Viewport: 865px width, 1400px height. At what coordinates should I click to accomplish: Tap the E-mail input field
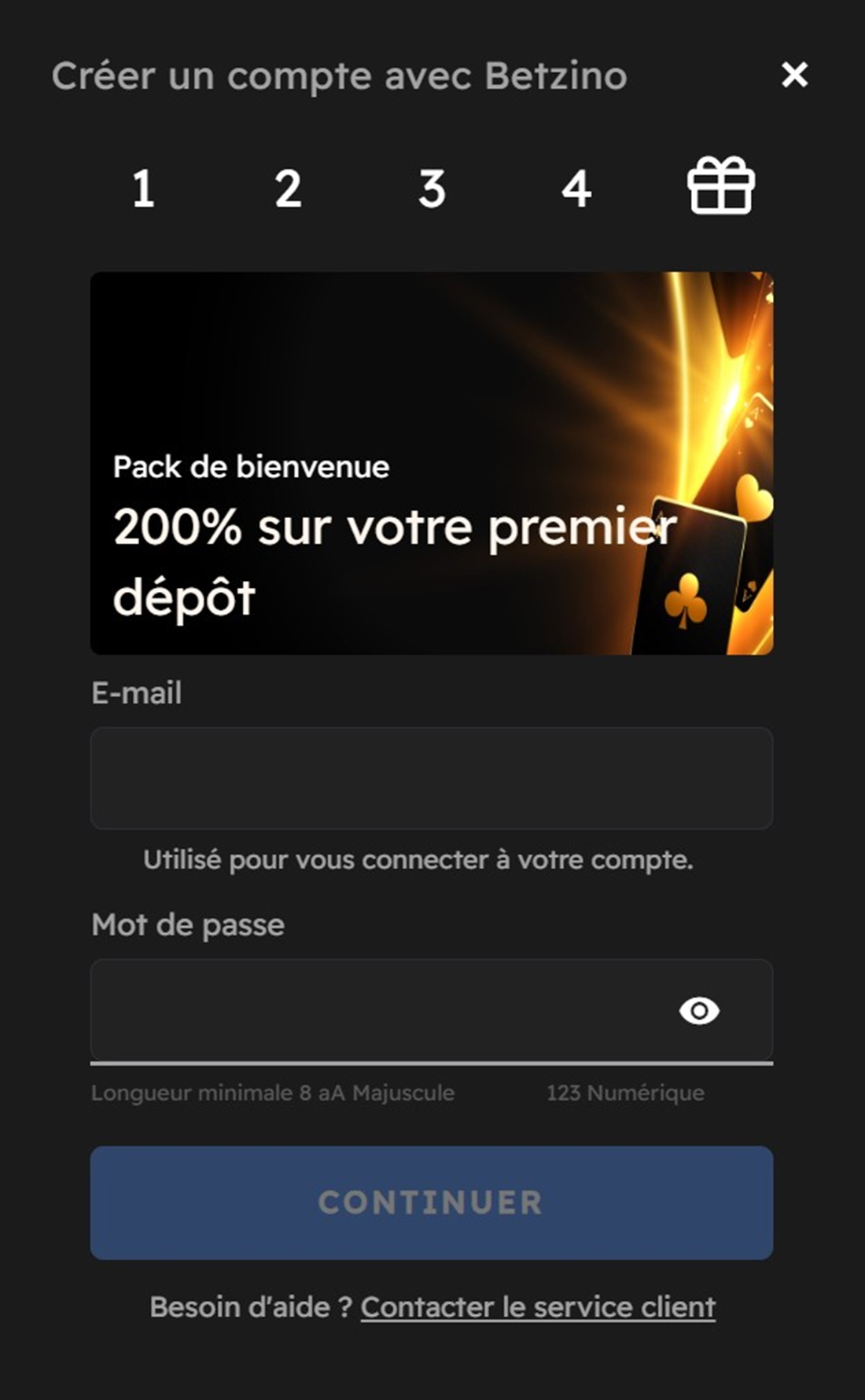(432, 778)
